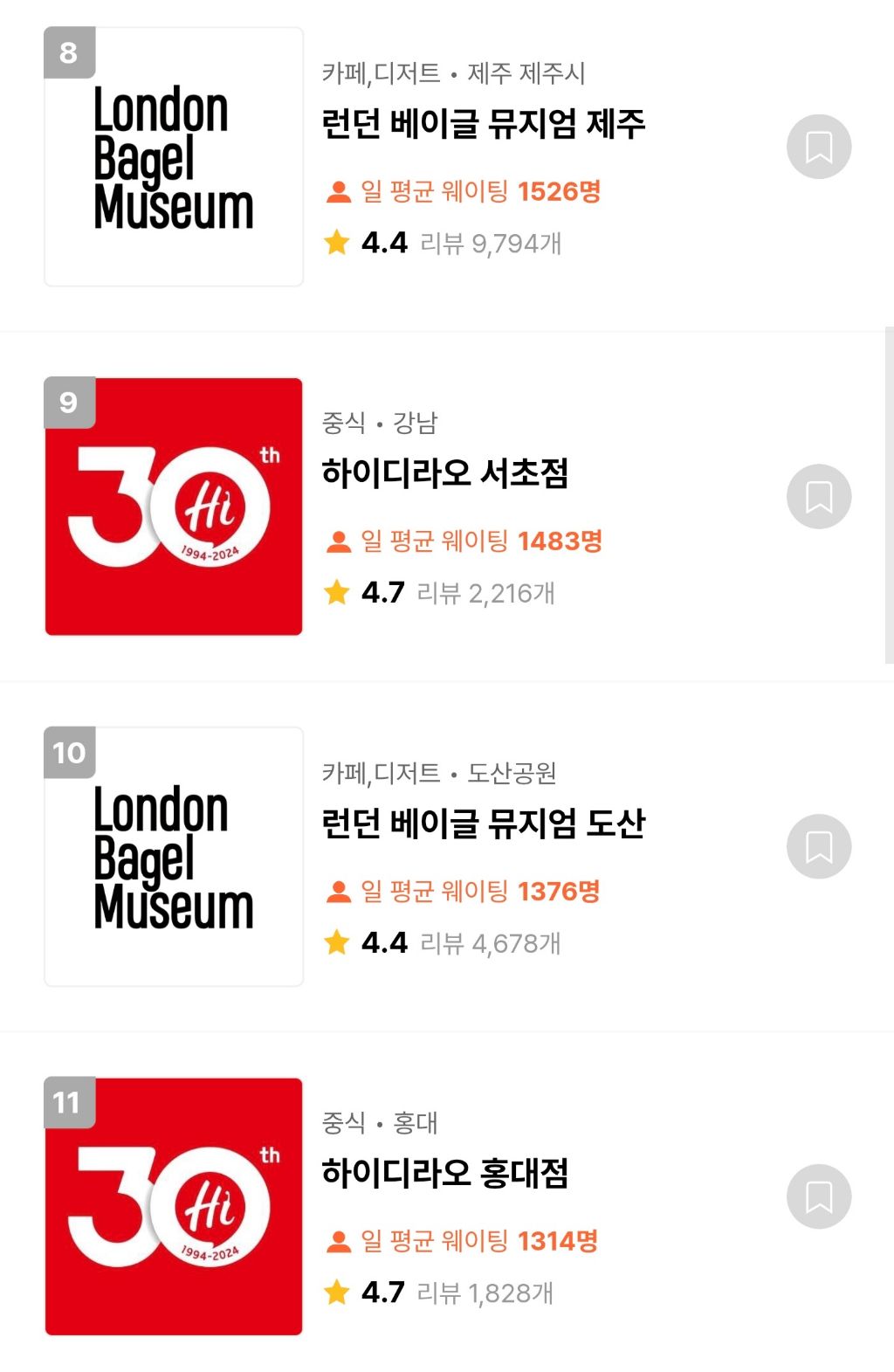Screen dimensions: 894x1372
Task: Save 런던 베이글 뮤지엄 도산 to bookmarks
Action: (x=818, y=846)
